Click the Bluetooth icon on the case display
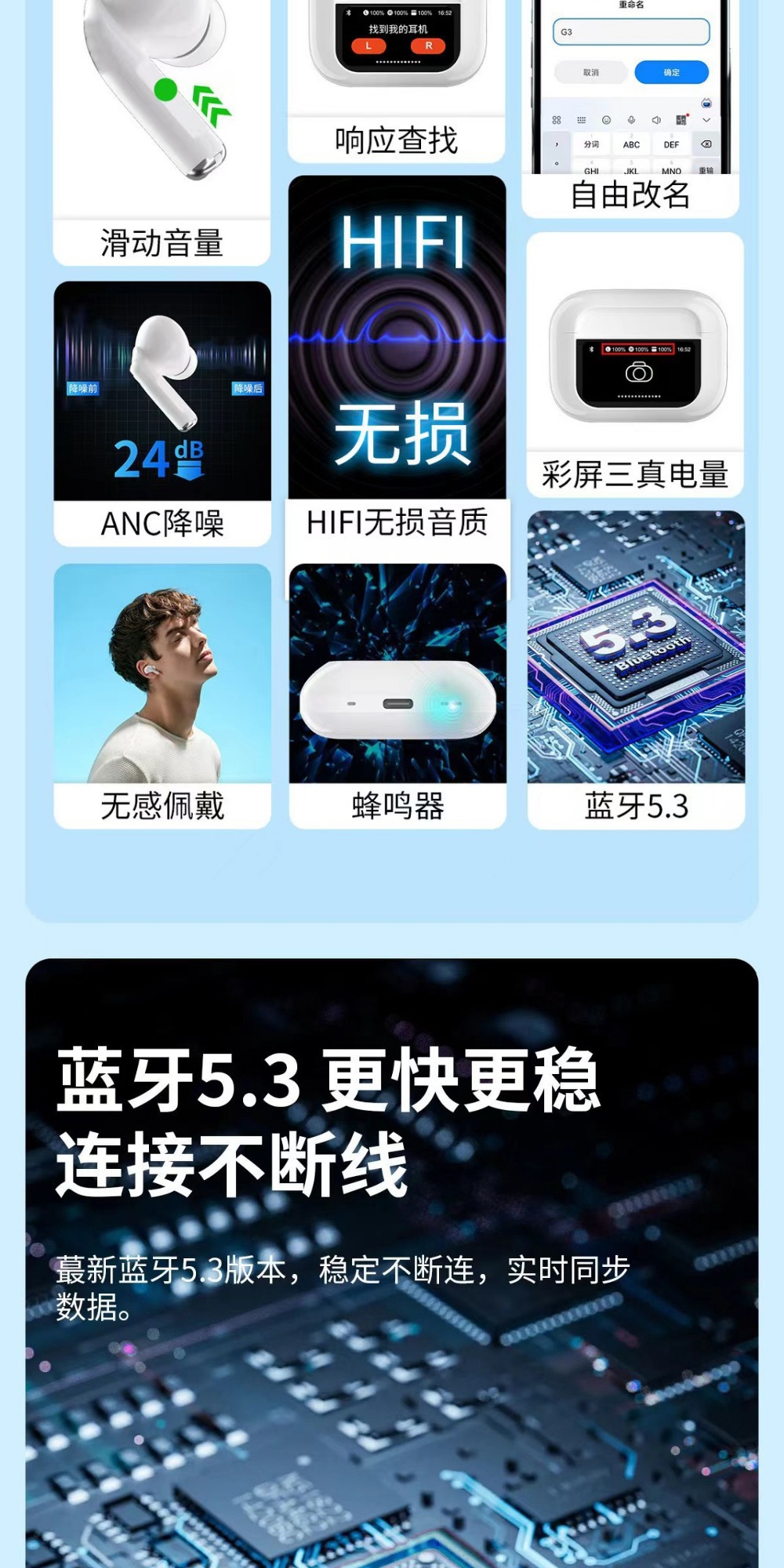 tap(591, 349)
